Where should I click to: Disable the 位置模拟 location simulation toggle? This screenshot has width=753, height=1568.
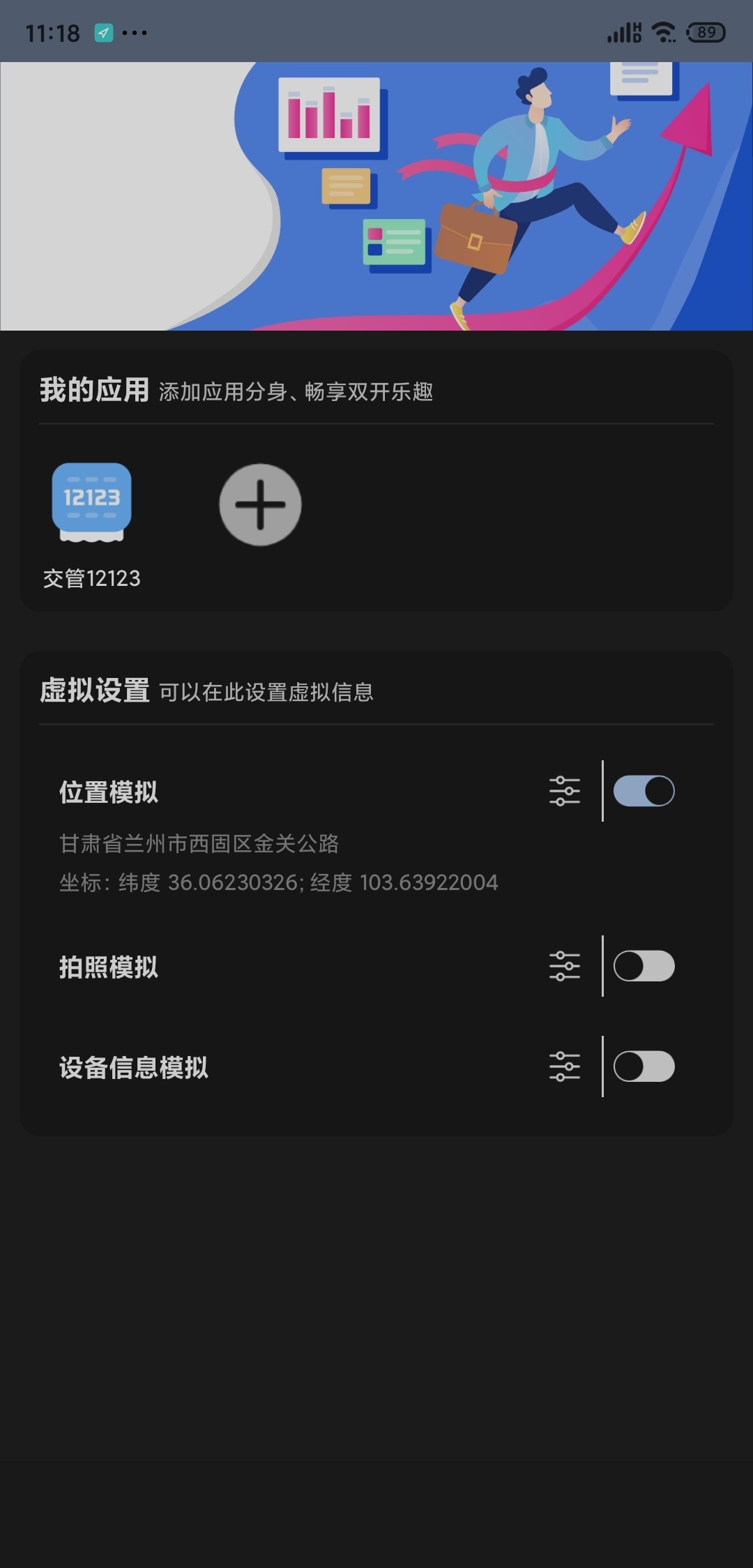[x=642, y=791]
